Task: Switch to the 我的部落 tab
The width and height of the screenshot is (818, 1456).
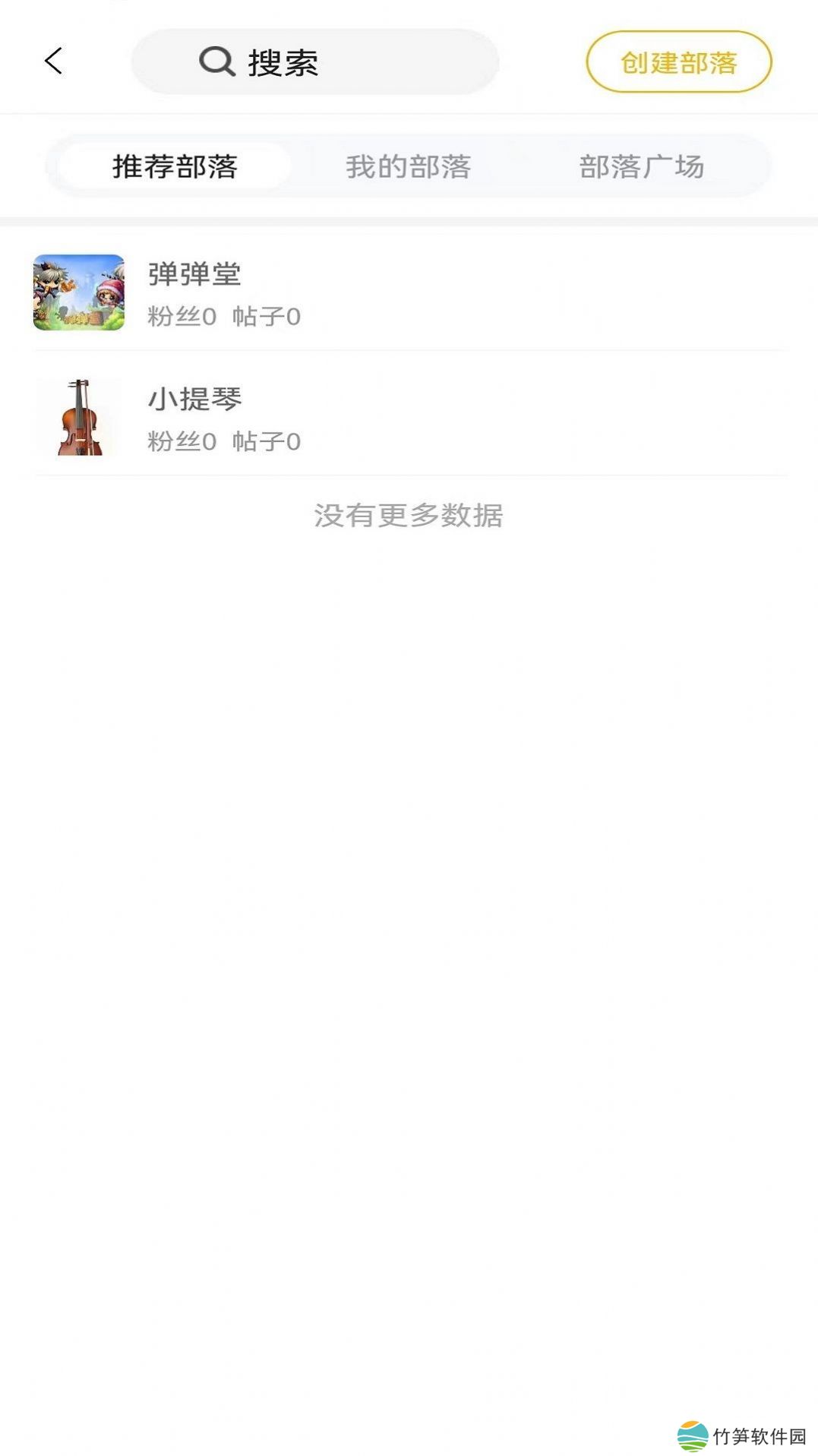Action: (x=409, y=166)
